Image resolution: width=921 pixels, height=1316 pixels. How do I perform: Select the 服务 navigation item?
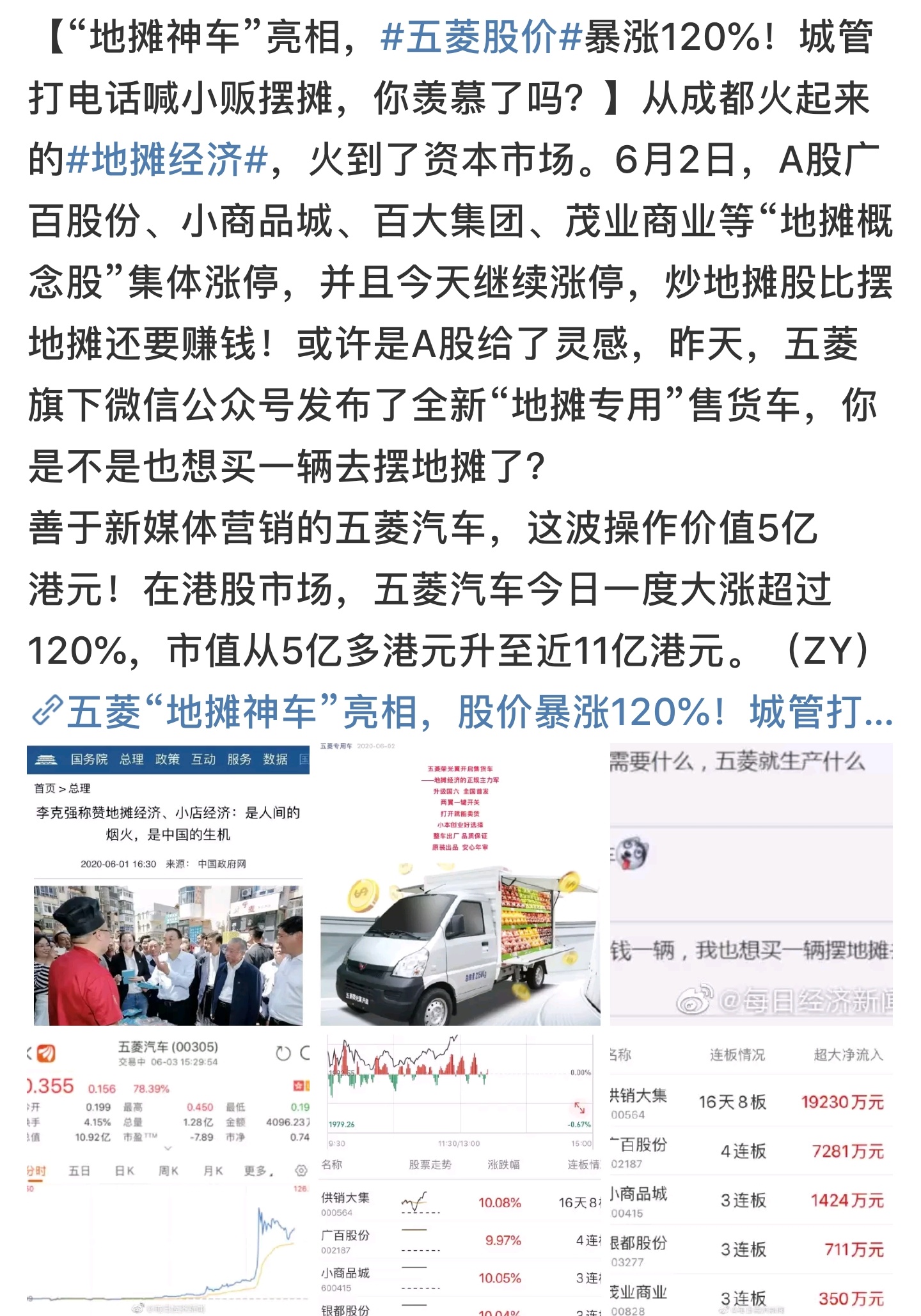239,759
